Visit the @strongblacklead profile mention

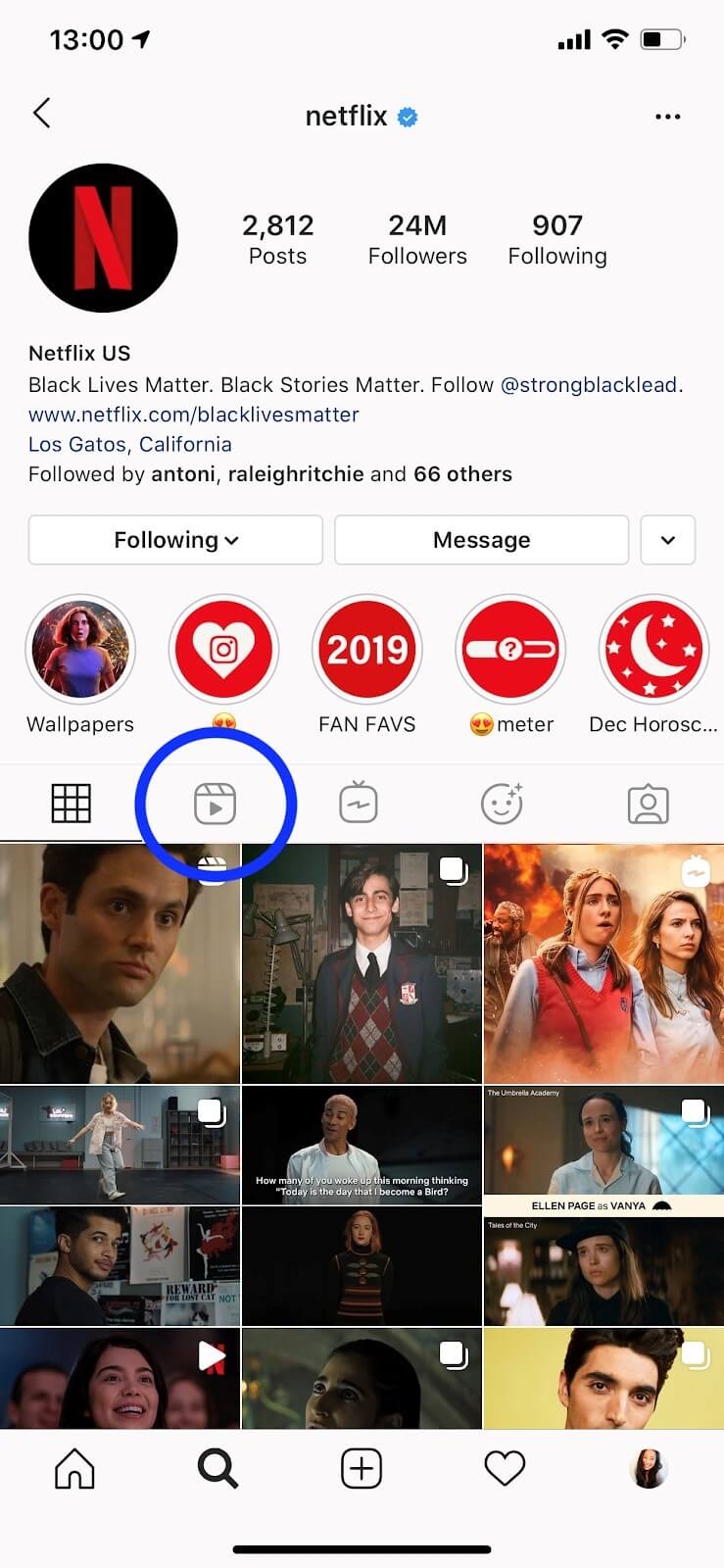[590, 385]
